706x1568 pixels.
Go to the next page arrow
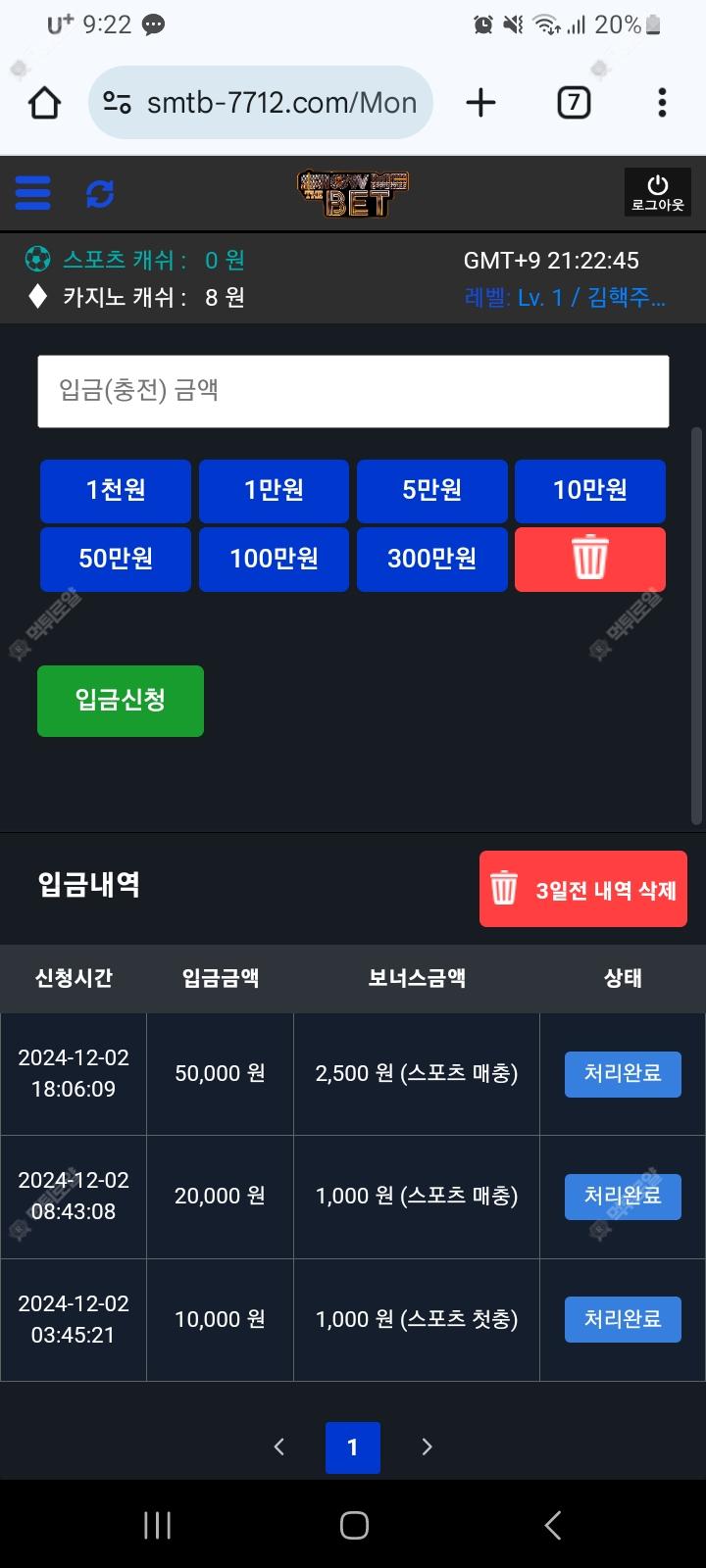tap(427, 1446)
